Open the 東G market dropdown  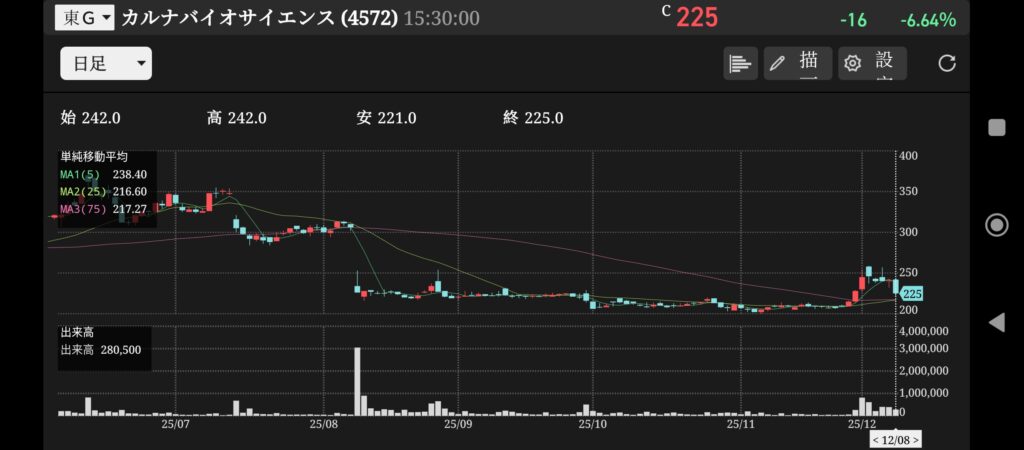click(84, 18)
